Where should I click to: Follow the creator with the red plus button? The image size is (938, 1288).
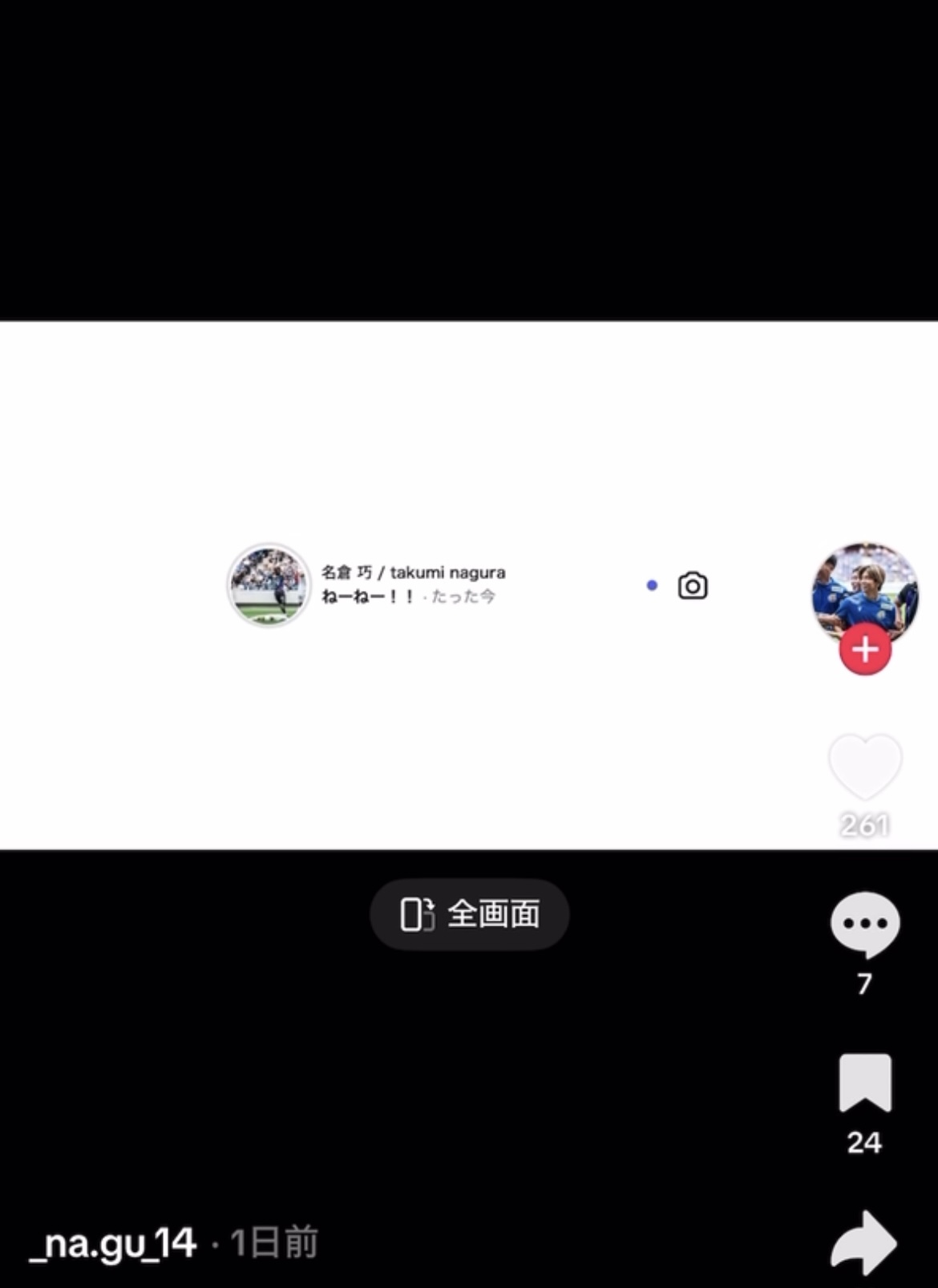click(865, 650)
